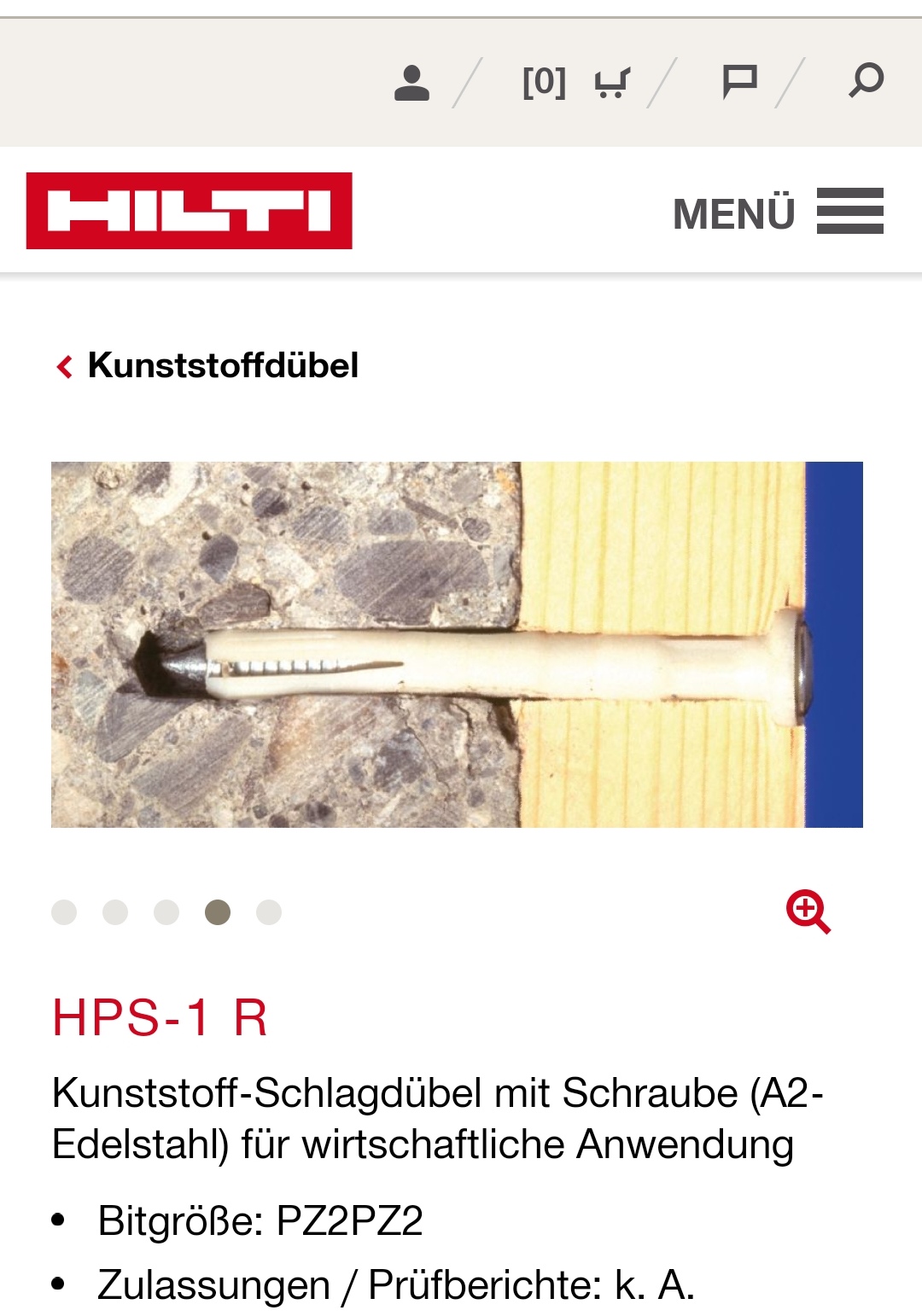This screenshot has width=922, height=1316.
Task: Enlarge image with red zoom icon
Action: (x=808, y=911)
